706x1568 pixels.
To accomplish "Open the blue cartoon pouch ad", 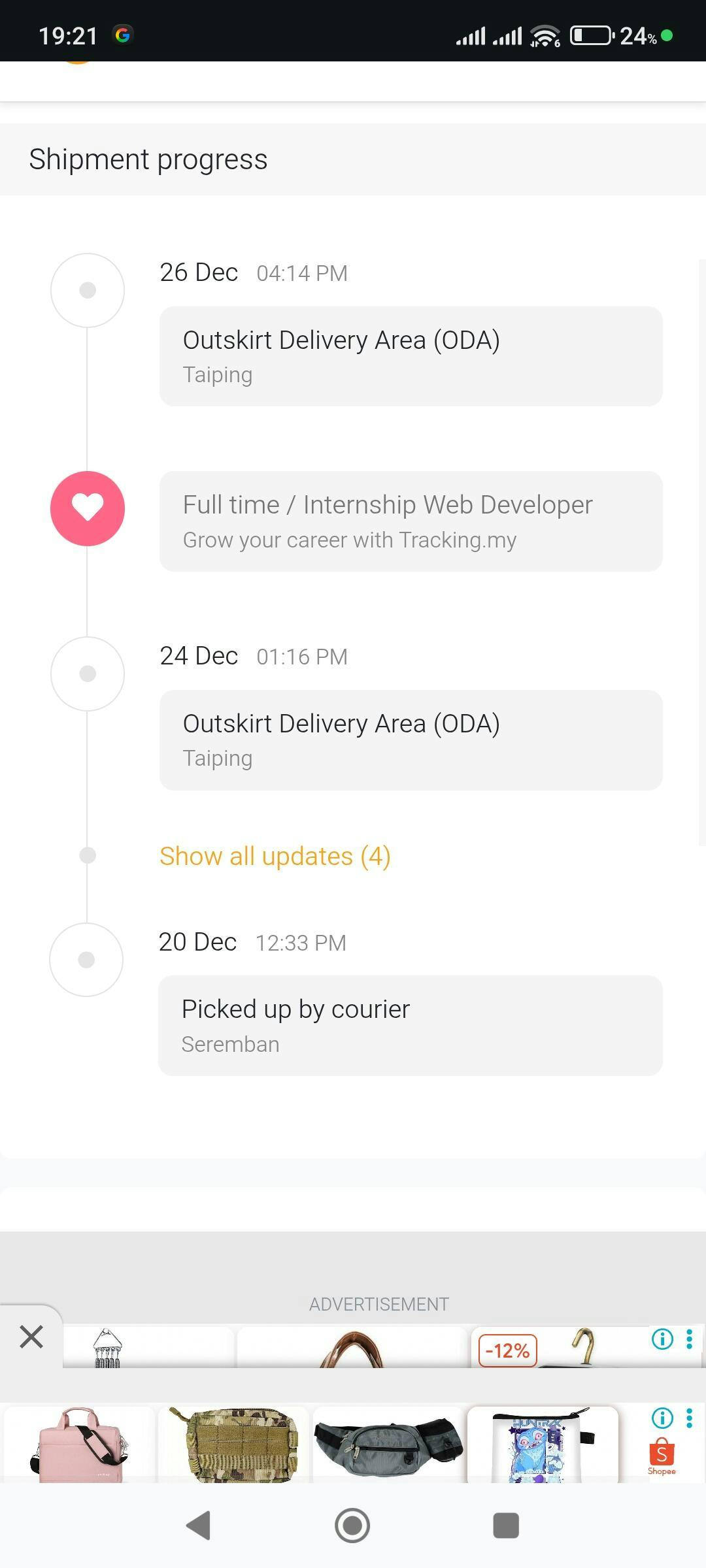I will pos(543,1445).
